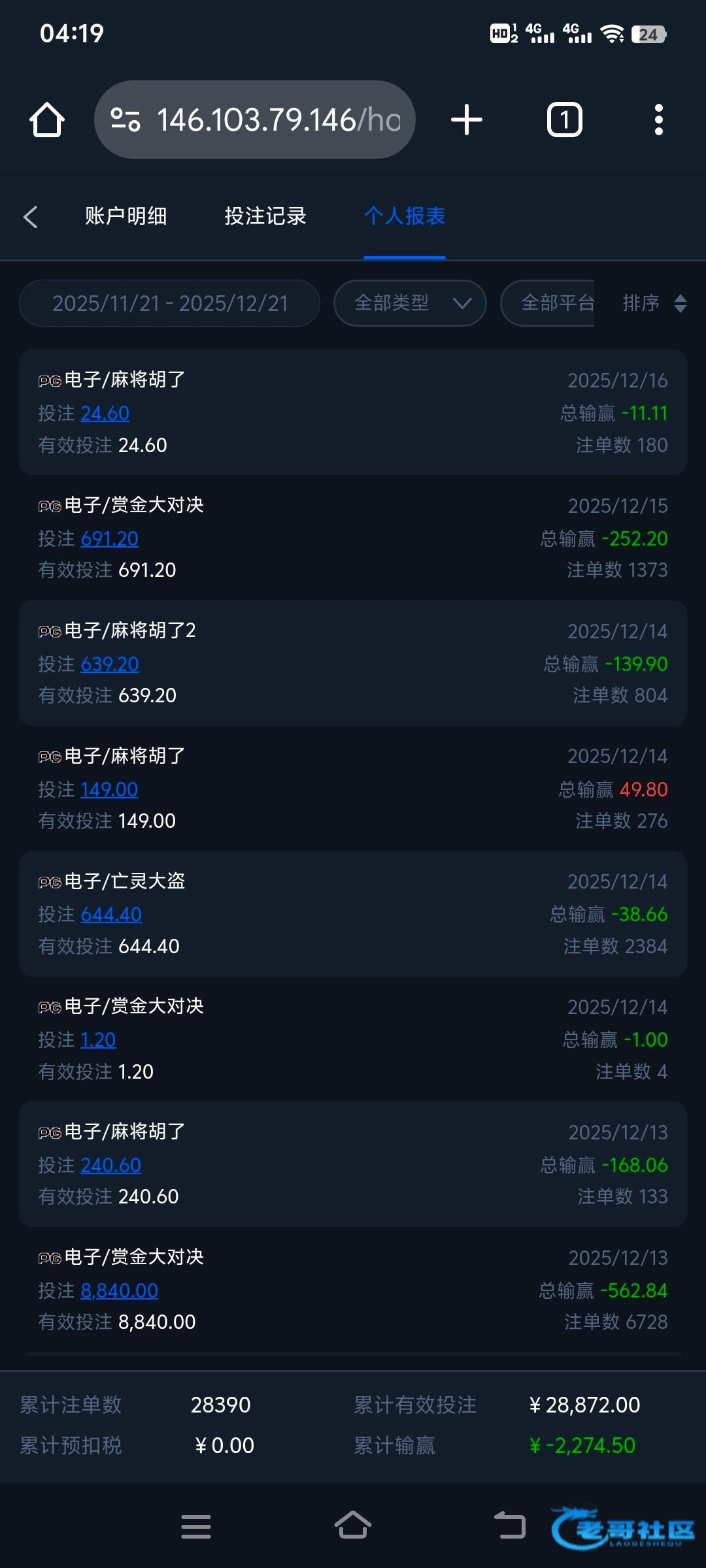Screen dimensions: 706x1568
Task: Open a new browser tab
Action: (x=467, y=120)
